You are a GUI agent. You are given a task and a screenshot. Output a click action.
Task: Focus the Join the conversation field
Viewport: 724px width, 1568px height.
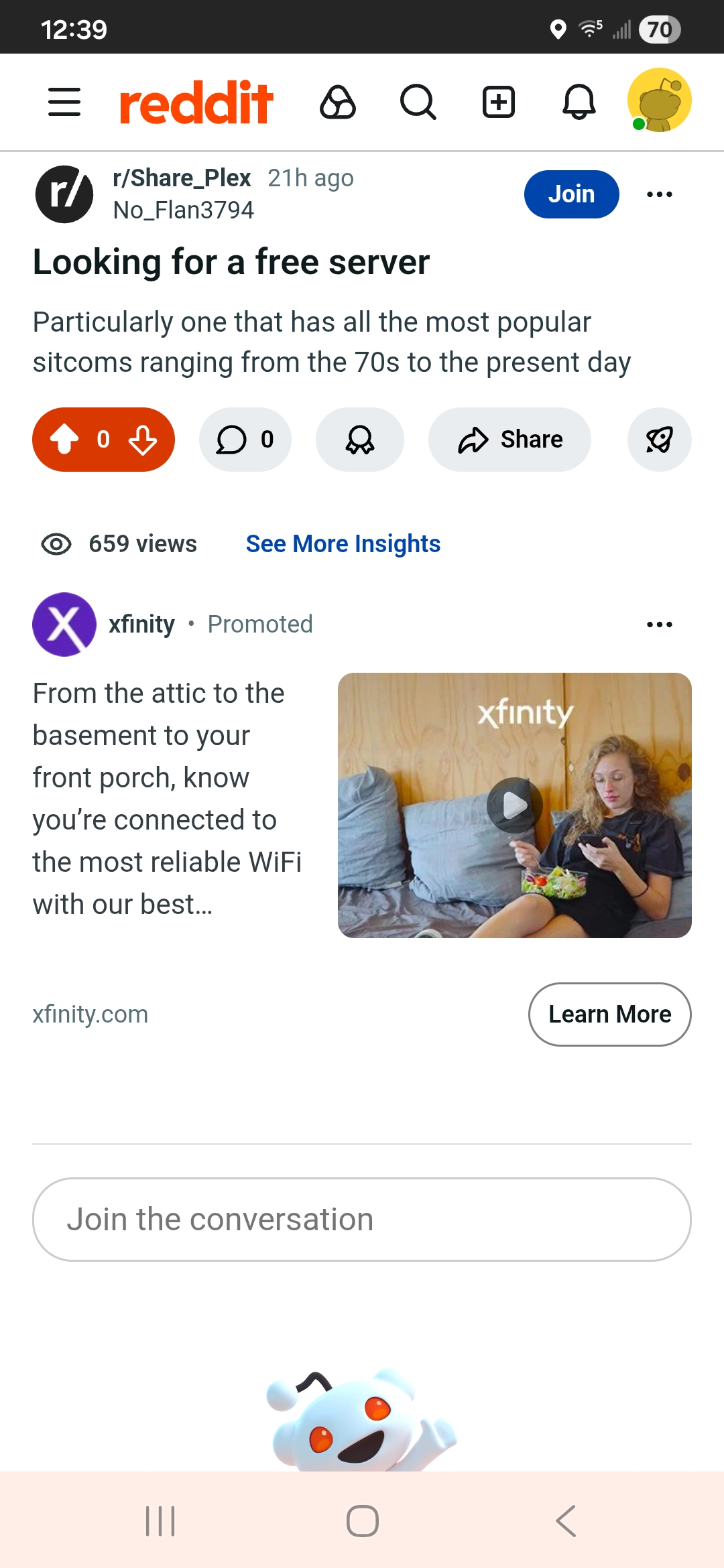[362, 1220]
